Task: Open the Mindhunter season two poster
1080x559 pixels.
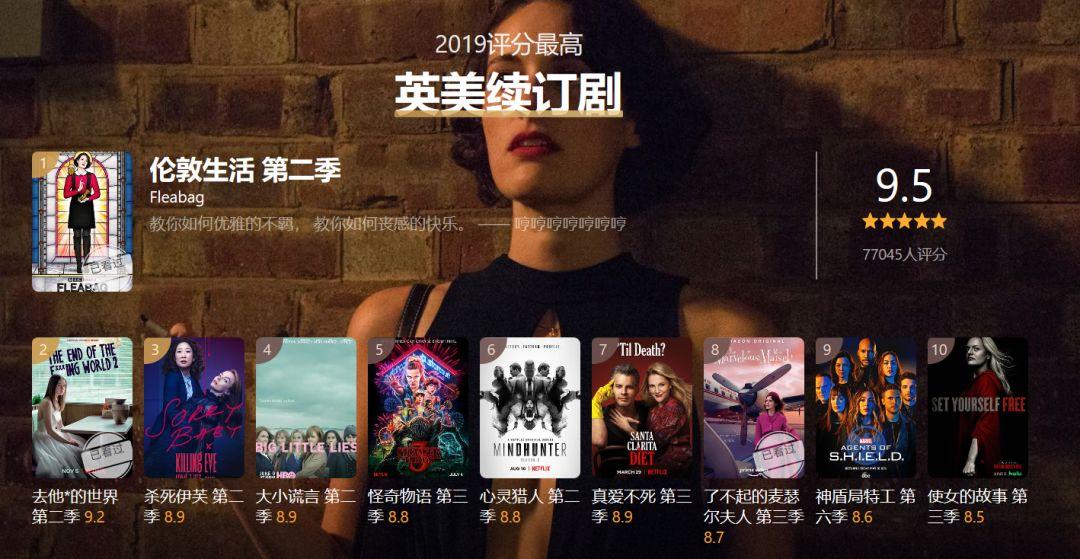Action: pyautogui.click(x=530, y=407)
